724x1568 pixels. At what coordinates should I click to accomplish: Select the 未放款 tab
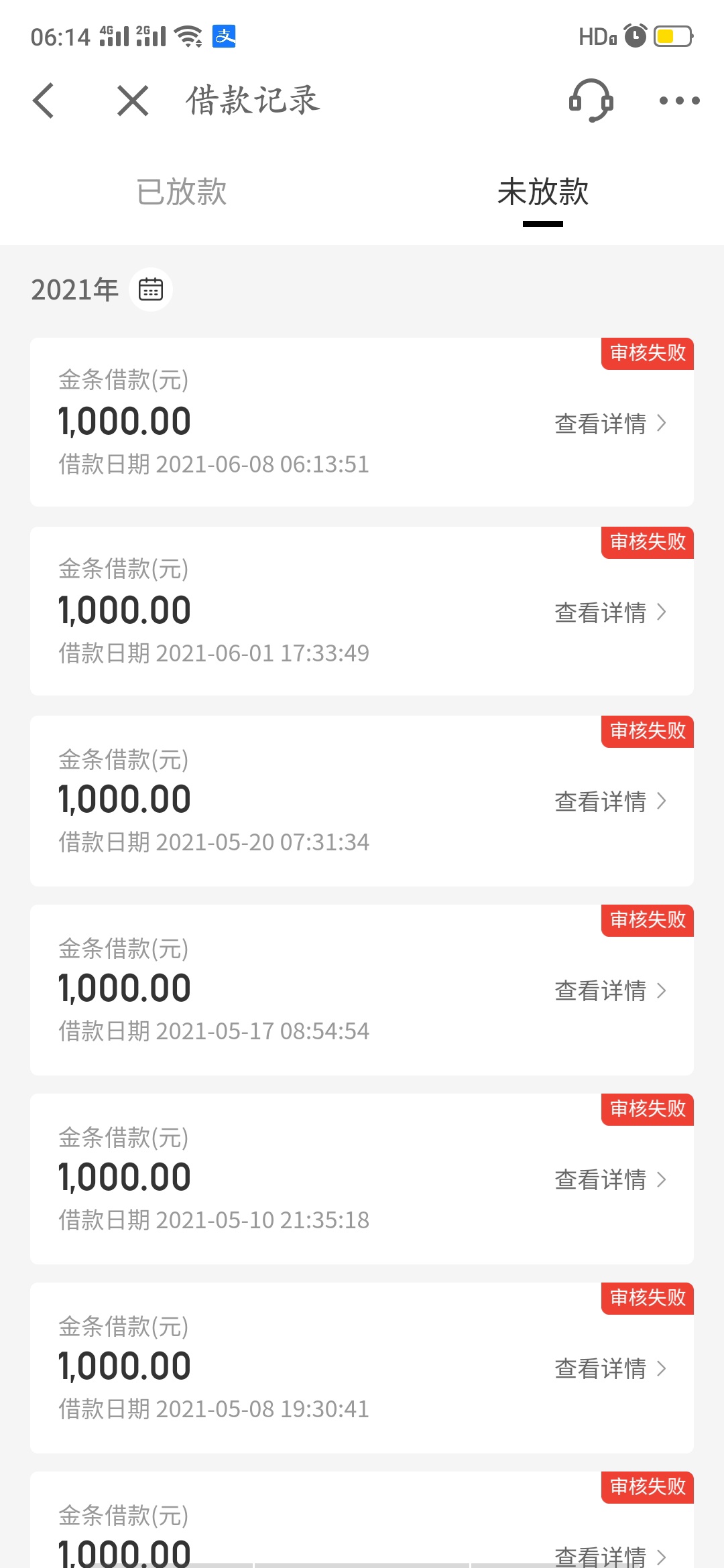(x=543, y=192)
